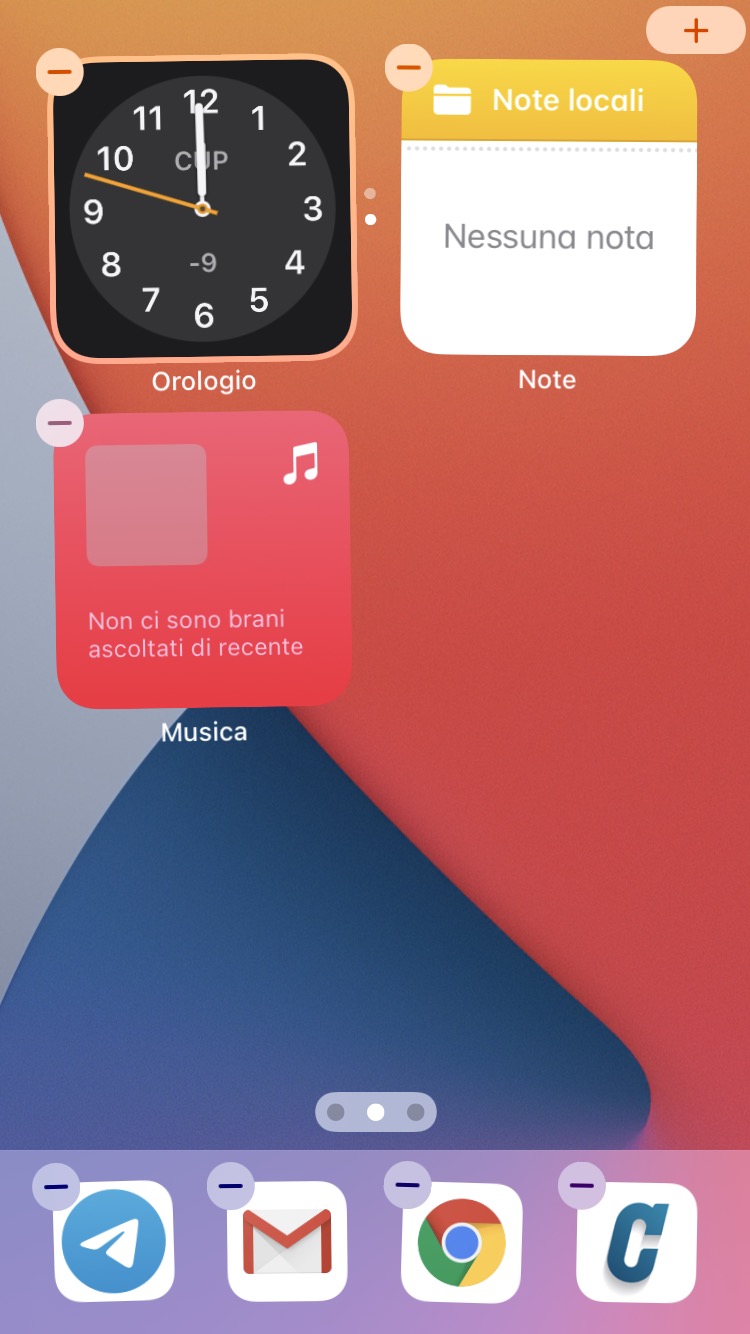Remove the Musica widget
The width and height of the screenshot is (750, 1334).
60,423
